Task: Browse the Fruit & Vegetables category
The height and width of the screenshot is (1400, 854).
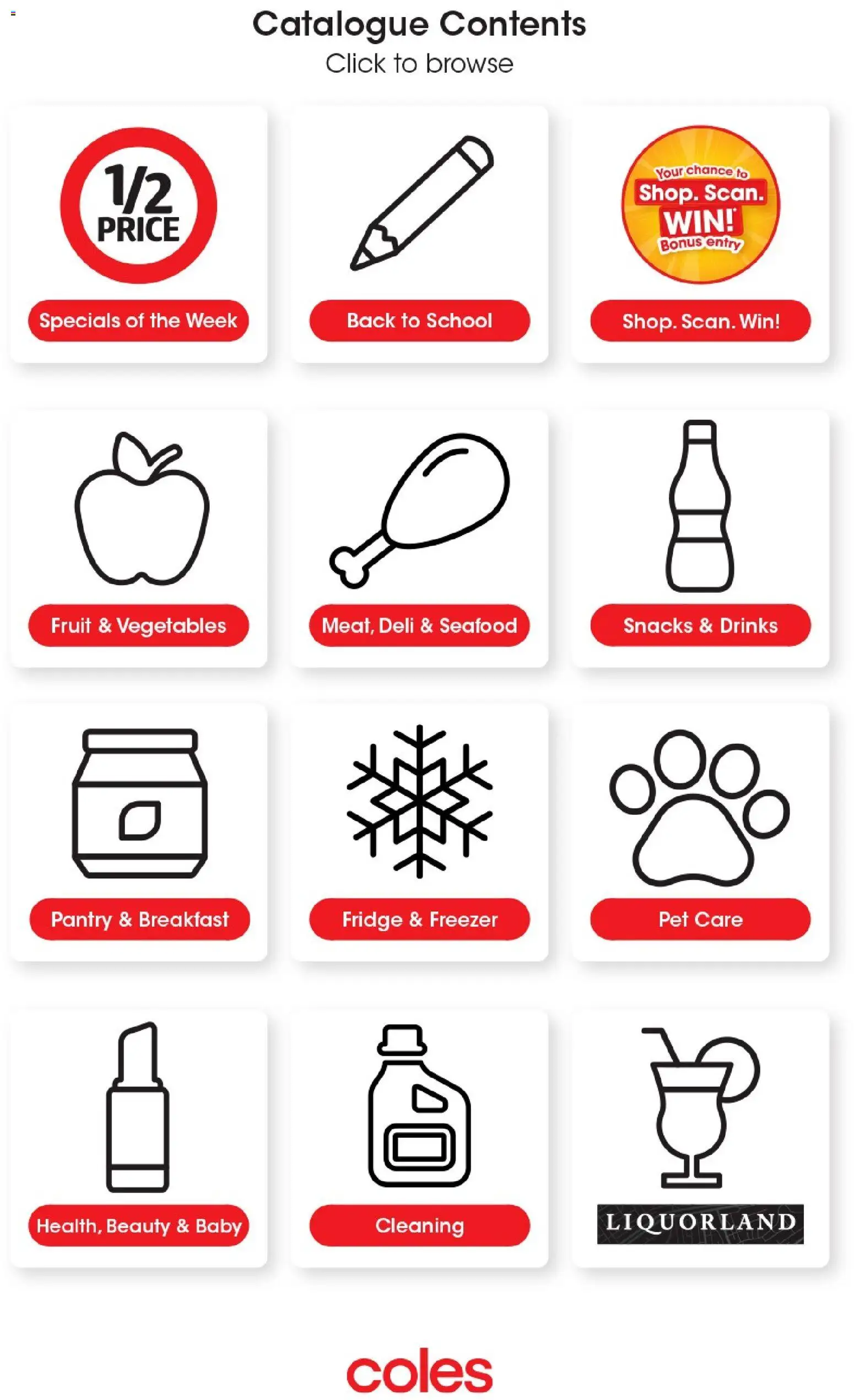Action: [x=138, y=626]
